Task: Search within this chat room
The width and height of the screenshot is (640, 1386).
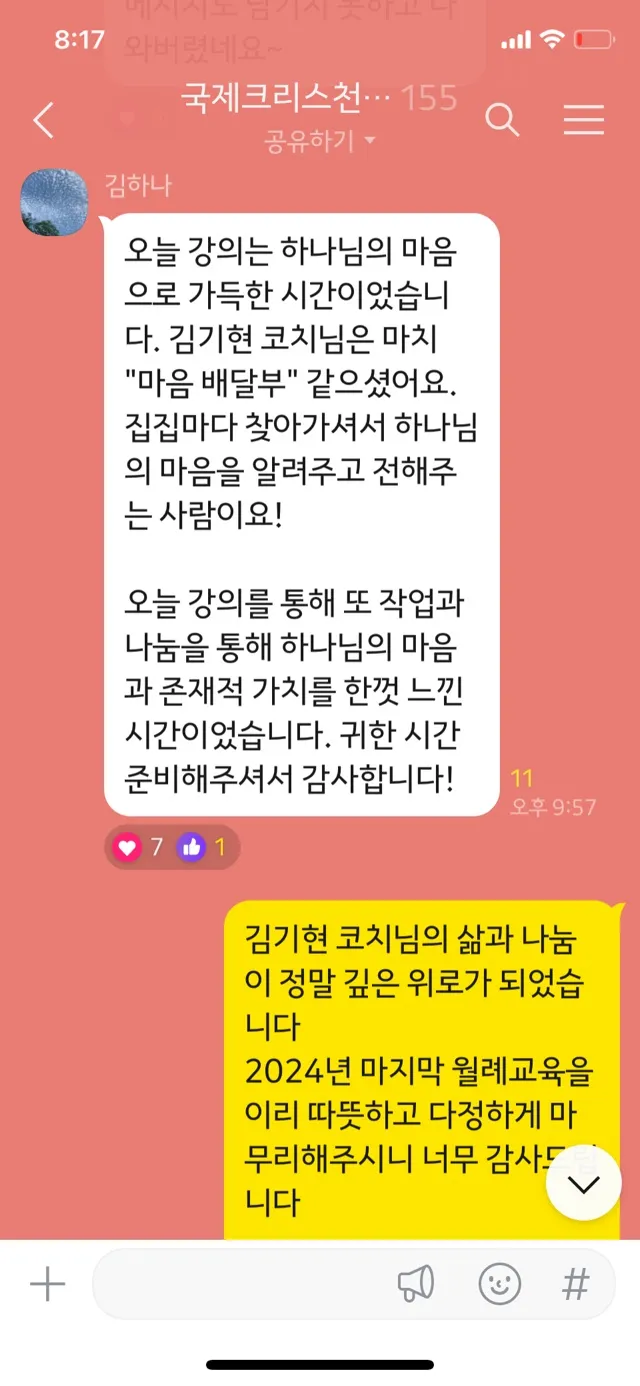Action: point(502,120)
